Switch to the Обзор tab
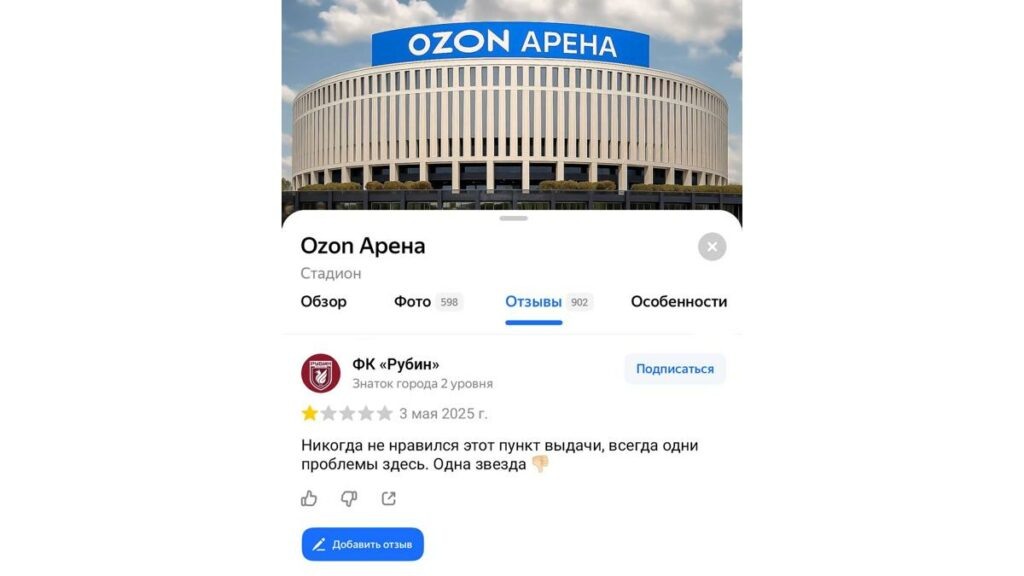1024x576 pixels. pyautogui.click(x=323, y=301)
